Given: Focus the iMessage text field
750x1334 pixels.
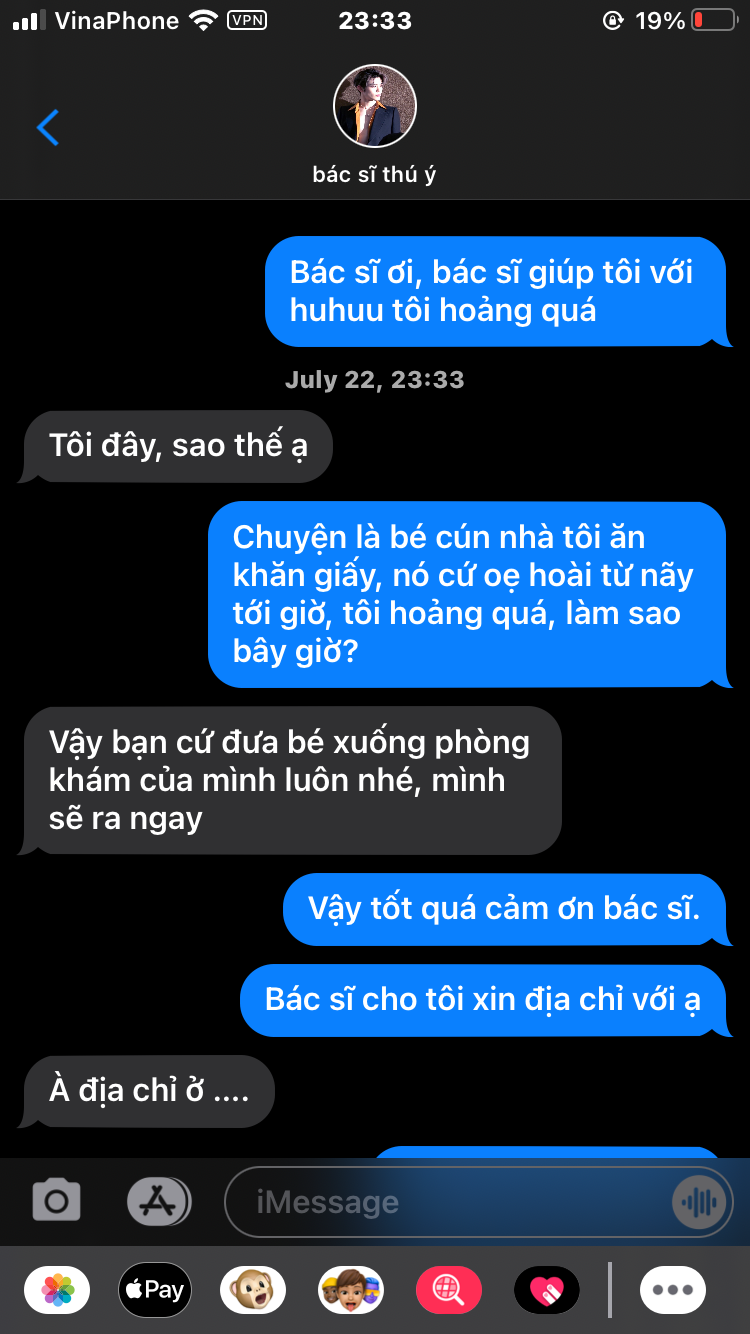Looking at the screenshot, I should coord(450,1201).
